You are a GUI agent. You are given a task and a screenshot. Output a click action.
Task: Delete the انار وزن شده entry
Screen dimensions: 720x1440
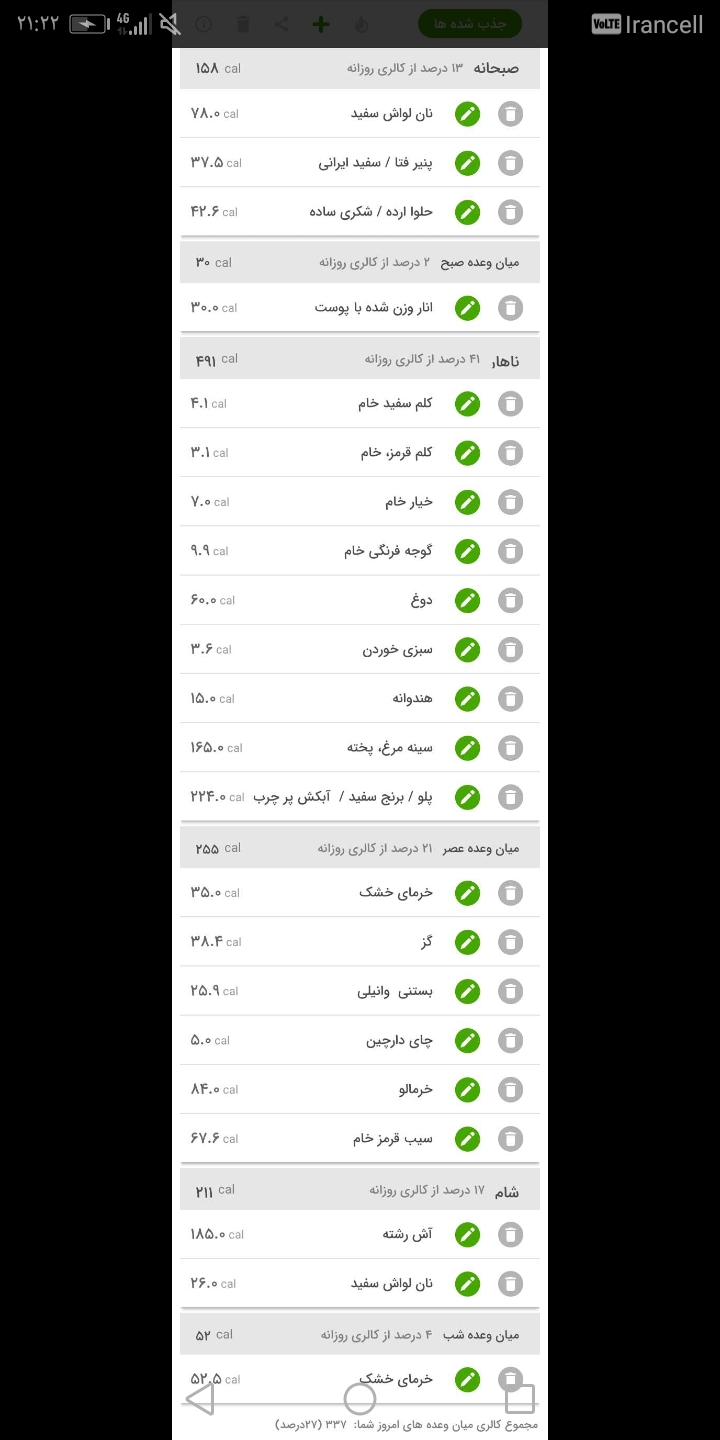510,308
